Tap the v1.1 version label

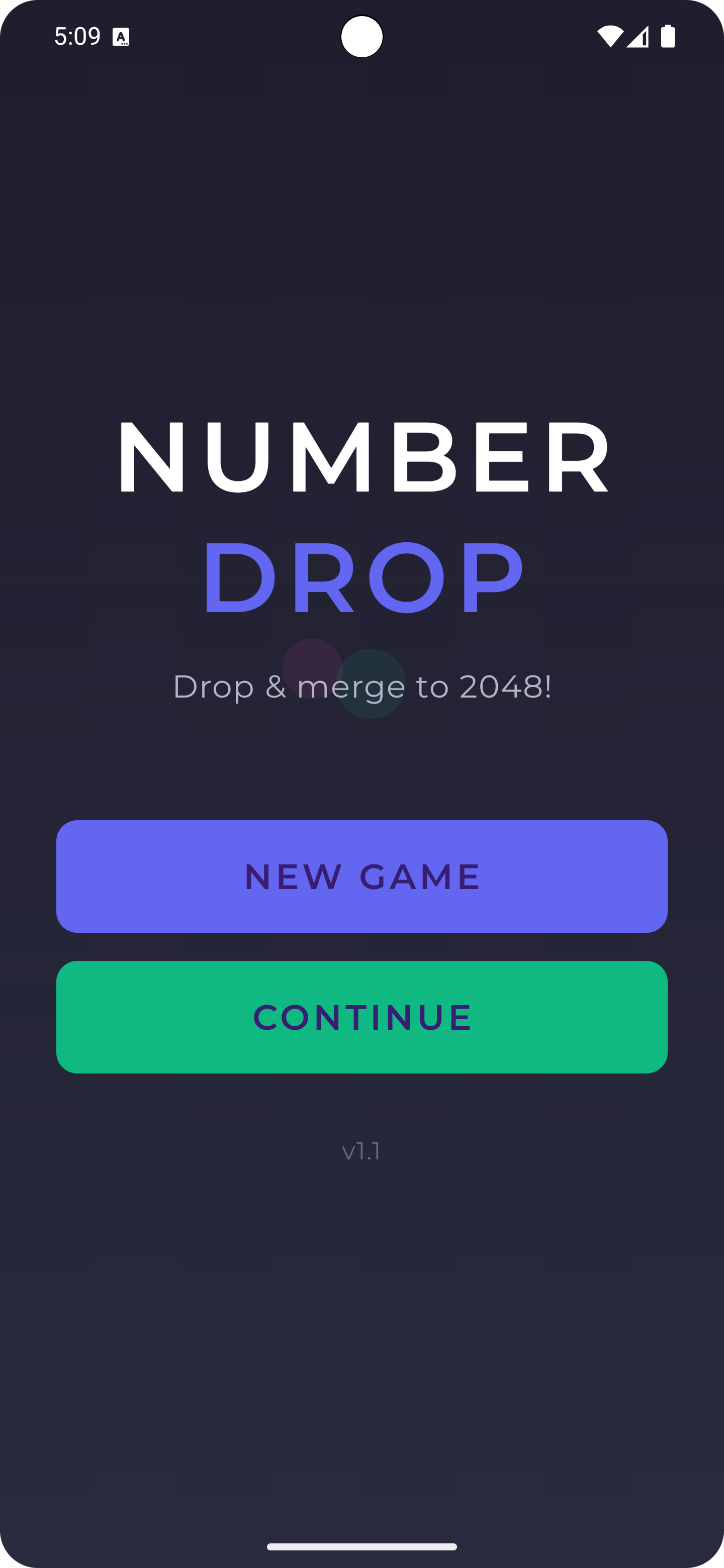pos(361,1150)
